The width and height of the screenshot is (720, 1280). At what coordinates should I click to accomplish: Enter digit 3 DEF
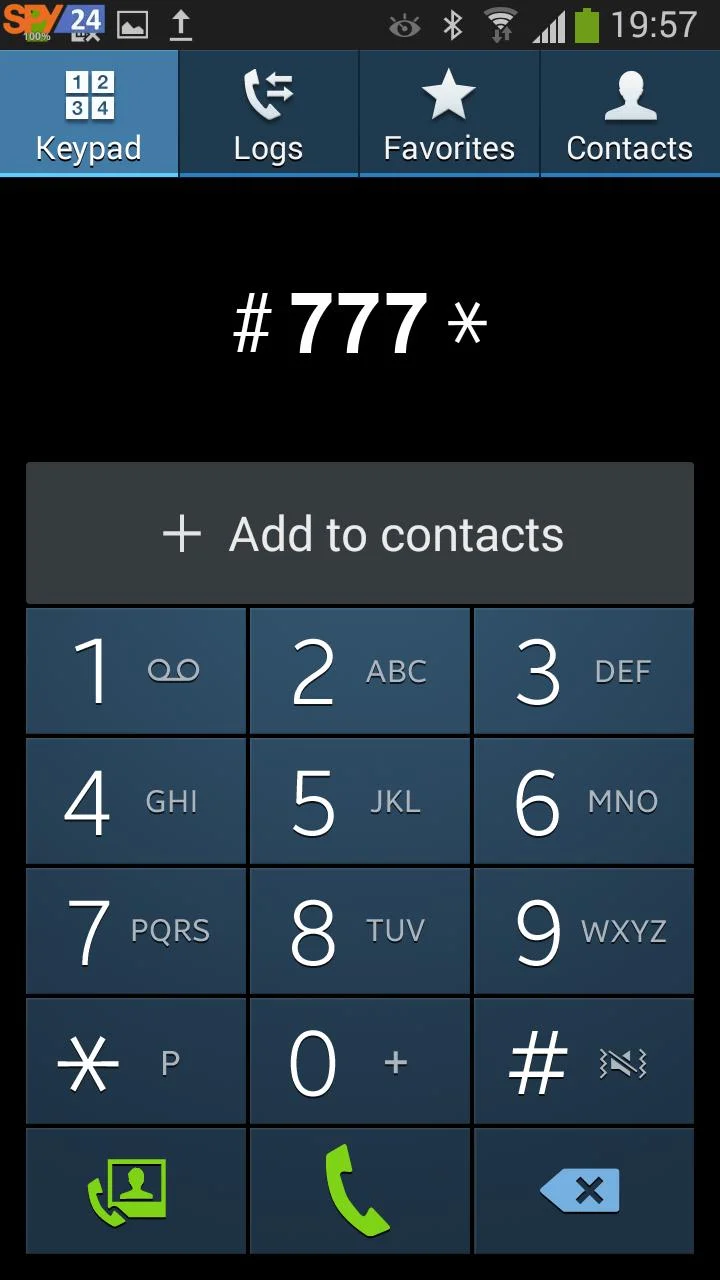pyautogui.click(x=584, y=671)
